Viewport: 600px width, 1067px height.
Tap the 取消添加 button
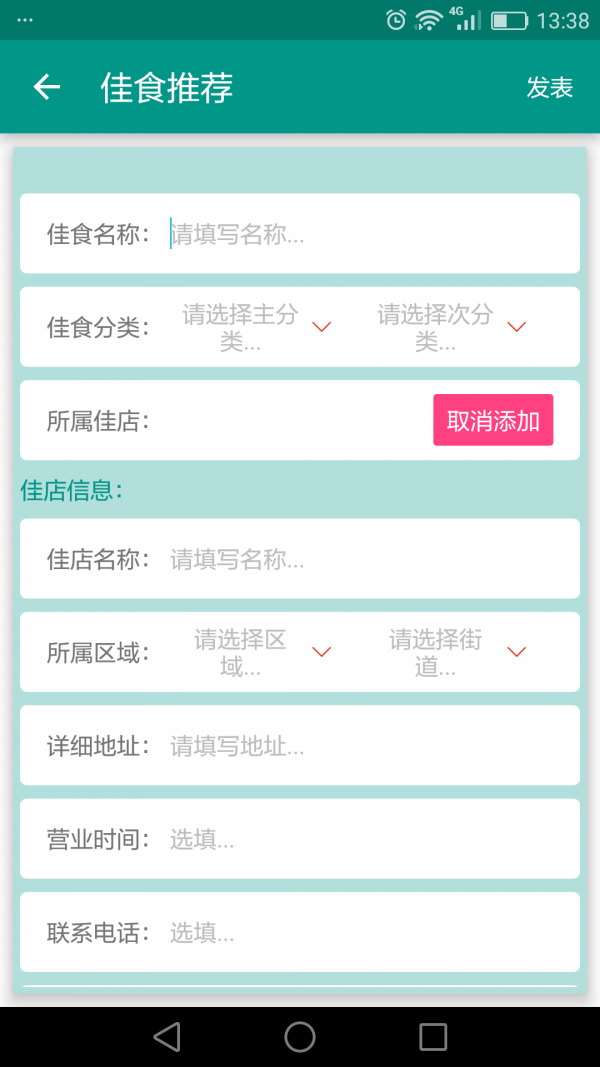tap(493, 421)
